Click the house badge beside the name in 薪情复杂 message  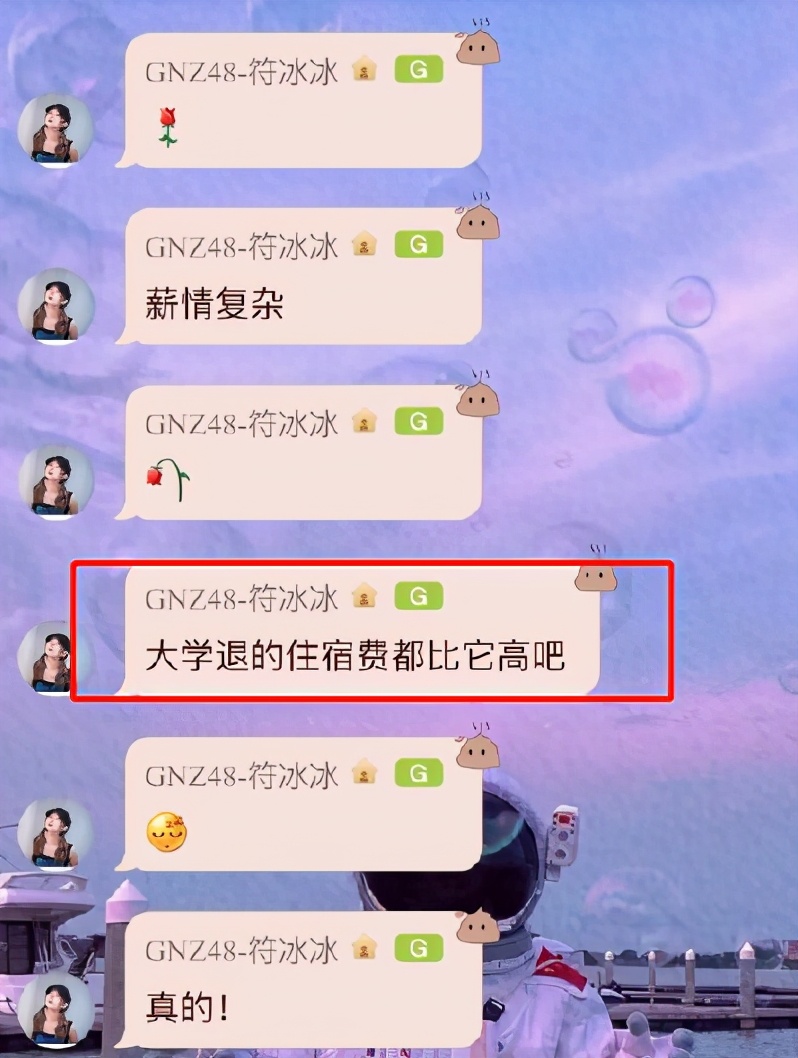coord(364,243)
